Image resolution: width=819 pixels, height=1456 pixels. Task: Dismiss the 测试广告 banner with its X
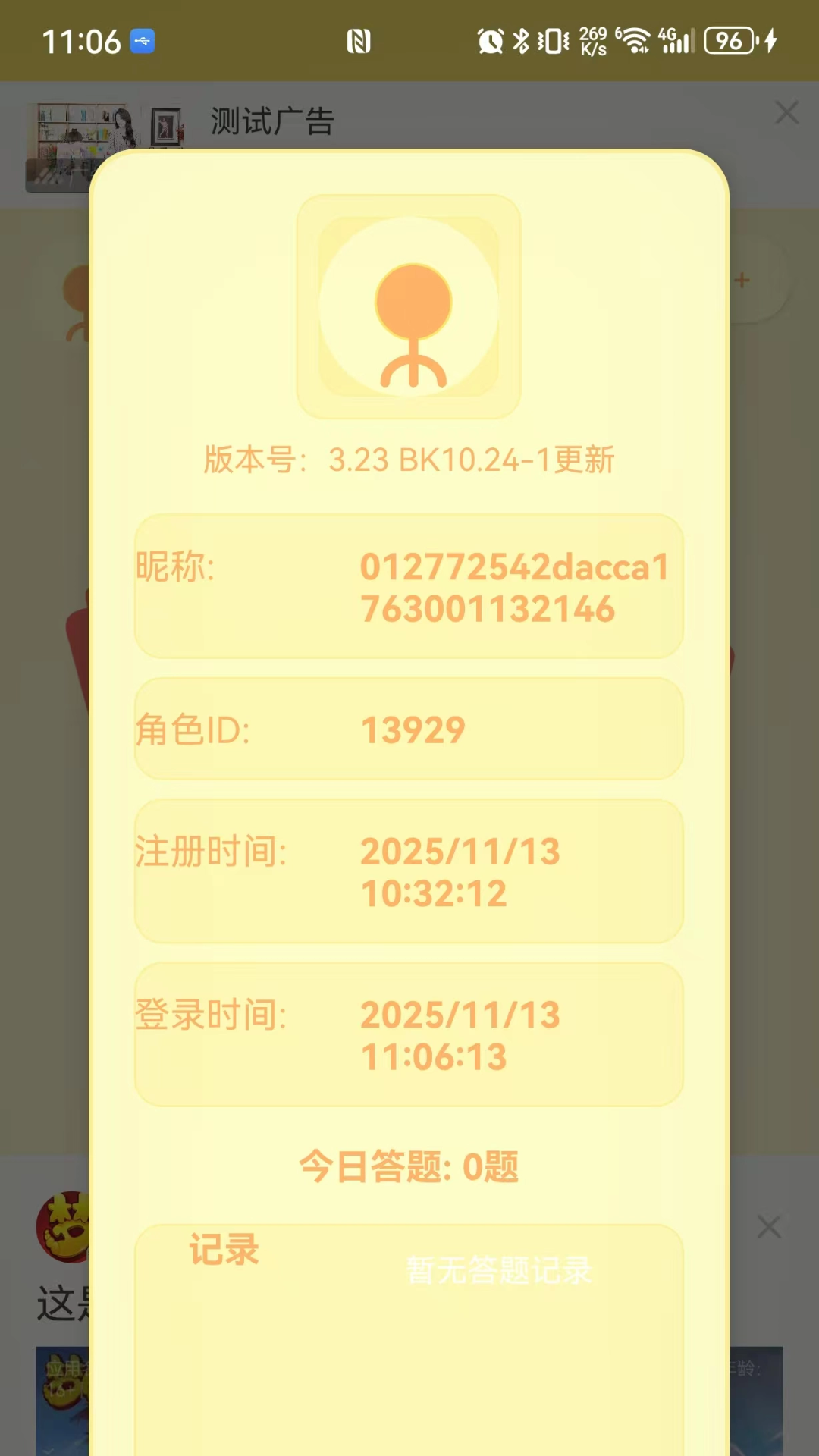[x=786, y=113]
